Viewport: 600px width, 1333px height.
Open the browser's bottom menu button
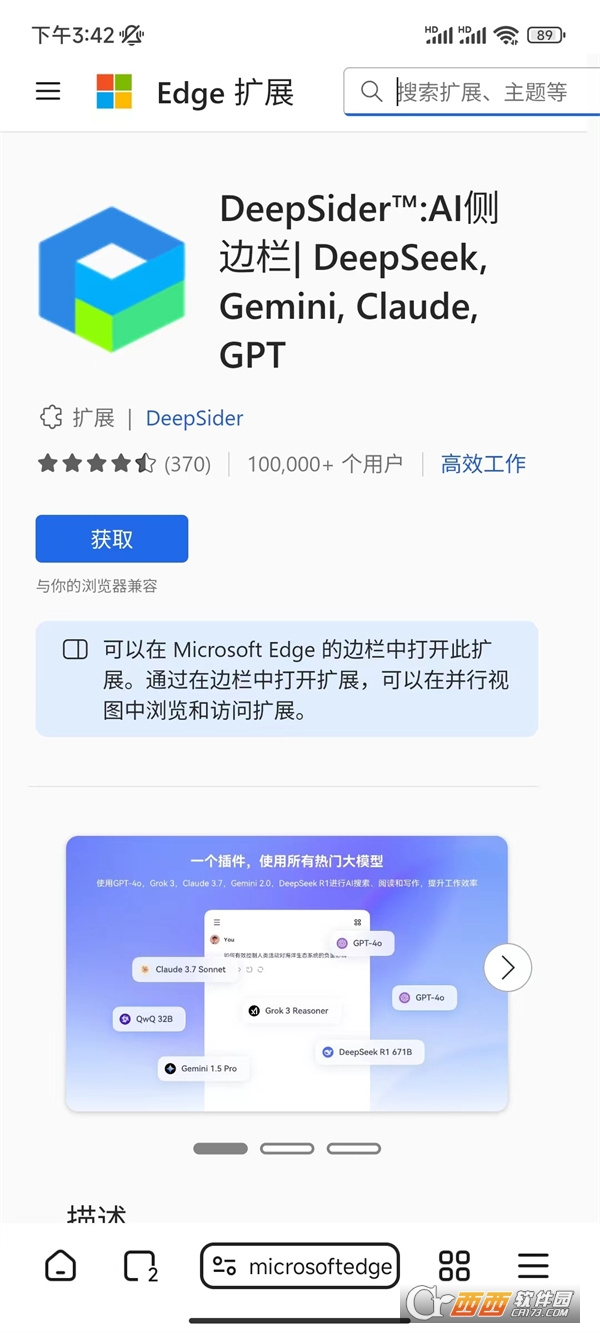(533, 1266)
